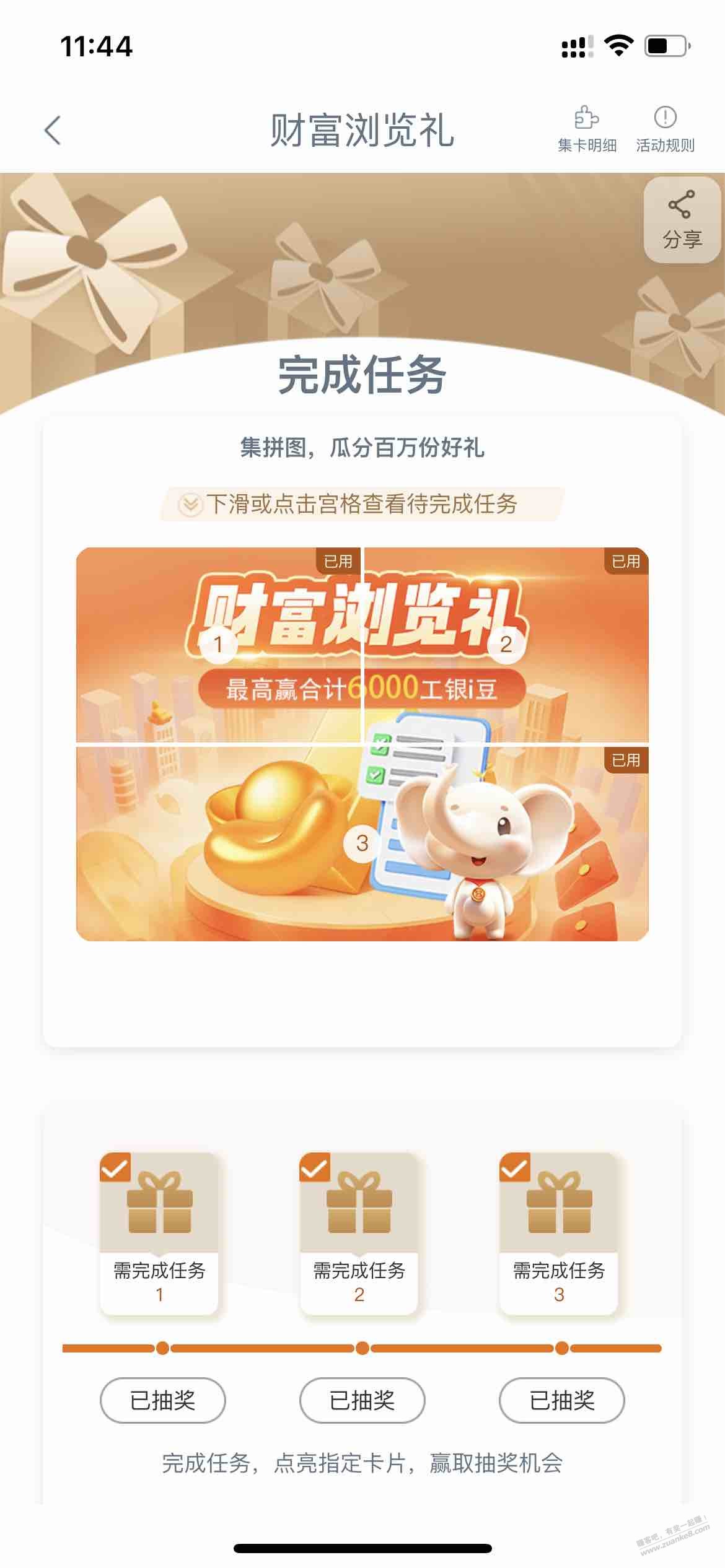Tap the 分享 share button
725x1568 pixels.
(682, 221)
